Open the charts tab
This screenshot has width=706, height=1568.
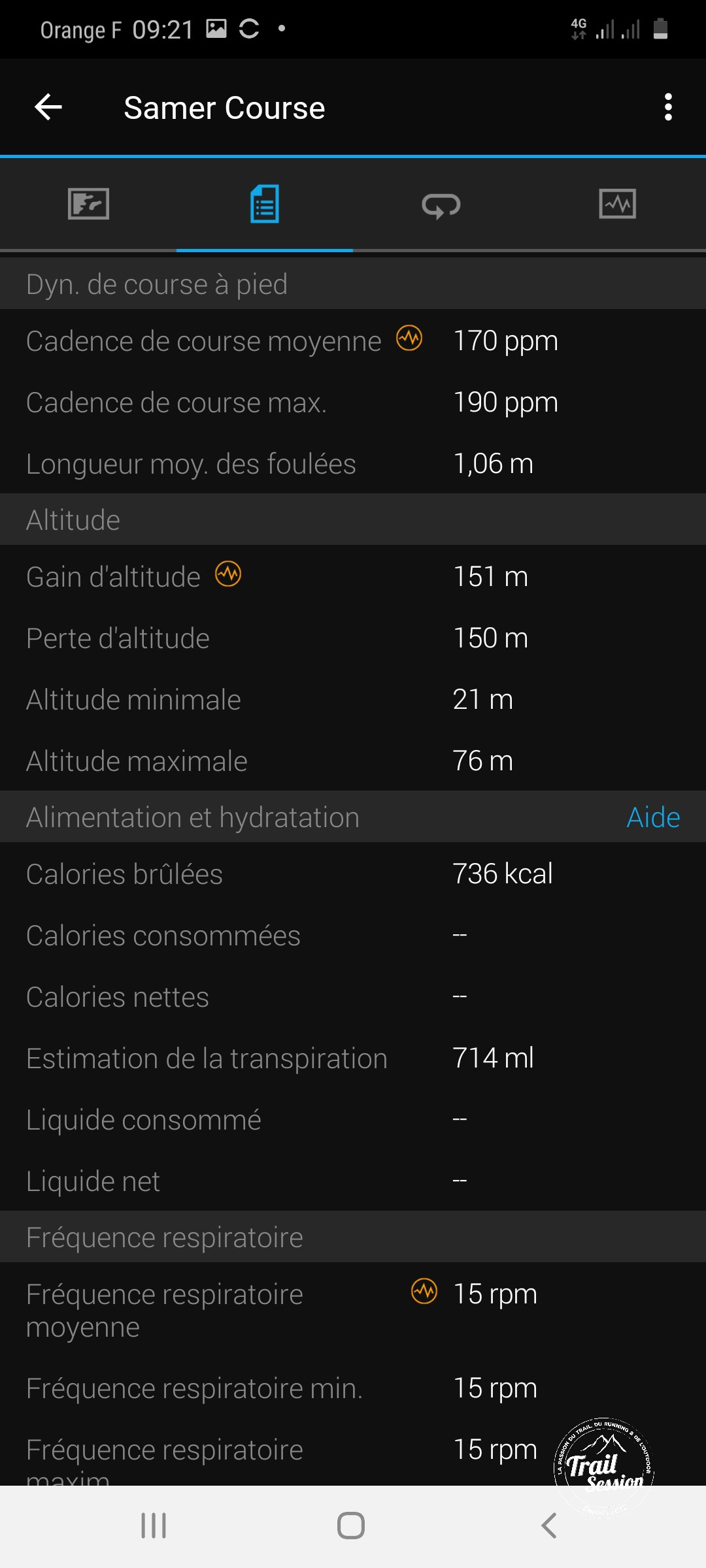pyautogui.click(x=617, y=204)
